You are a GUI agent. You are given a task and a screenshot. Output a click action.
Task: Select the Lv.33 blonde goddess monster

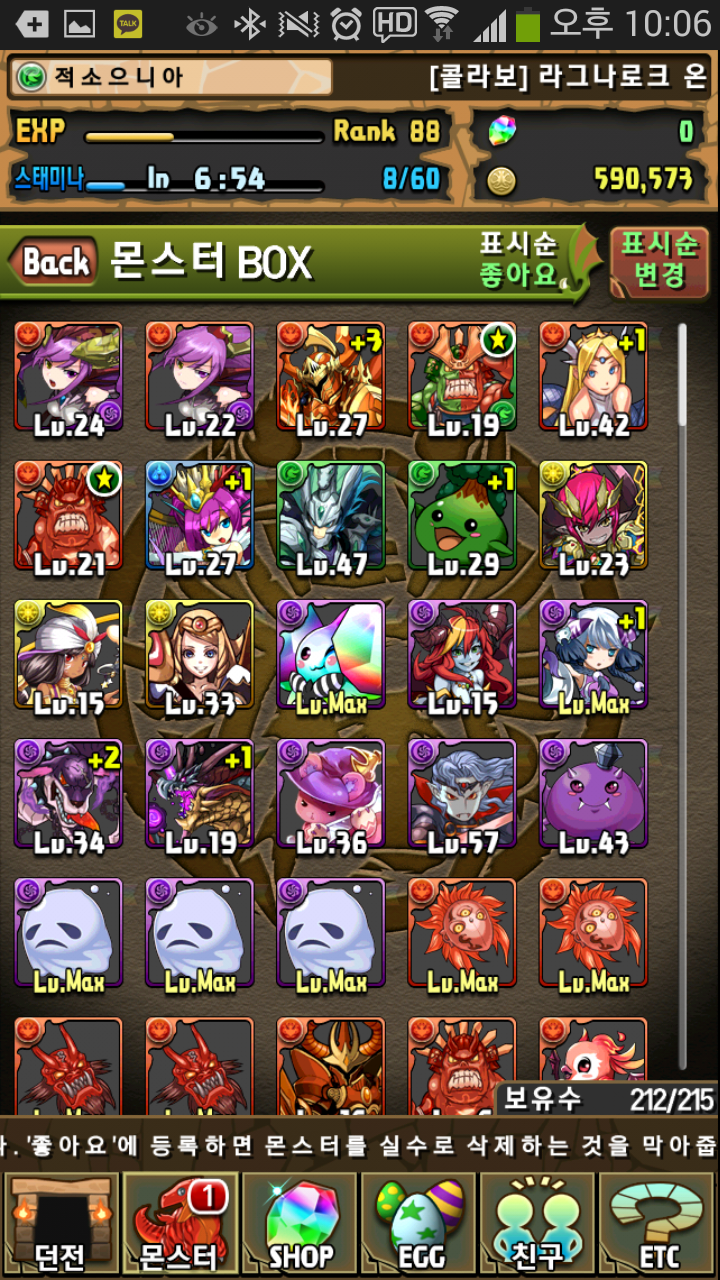coord(199,657)
